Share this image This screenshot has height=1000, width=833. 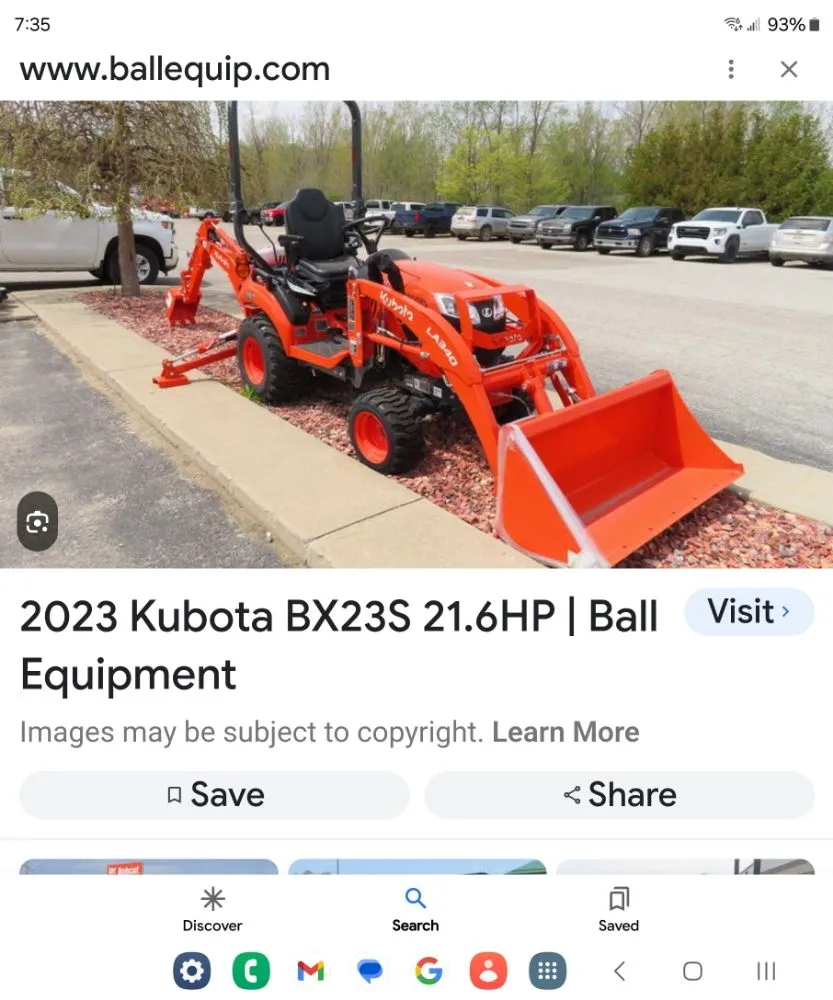coord(619,795)
